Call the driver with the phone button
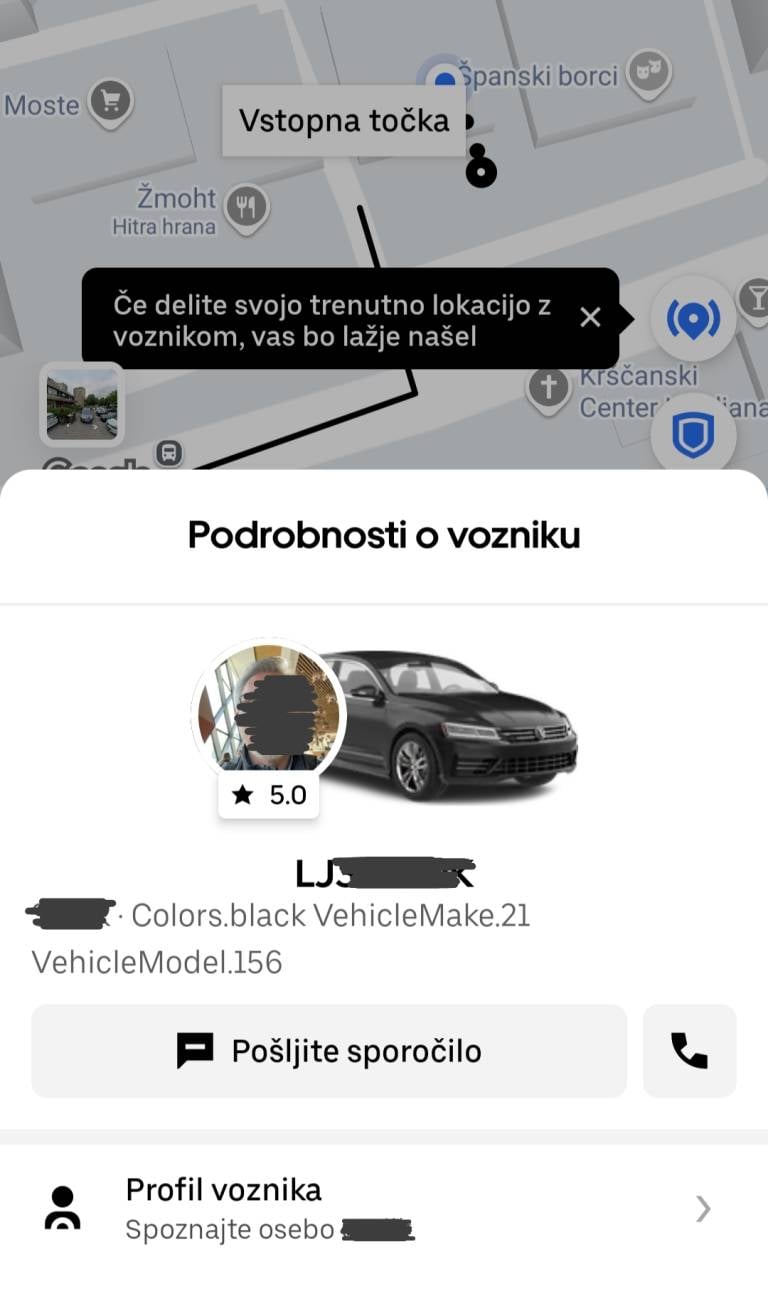The height and width of the screenshot is (1296, 768). (689, 1051)
